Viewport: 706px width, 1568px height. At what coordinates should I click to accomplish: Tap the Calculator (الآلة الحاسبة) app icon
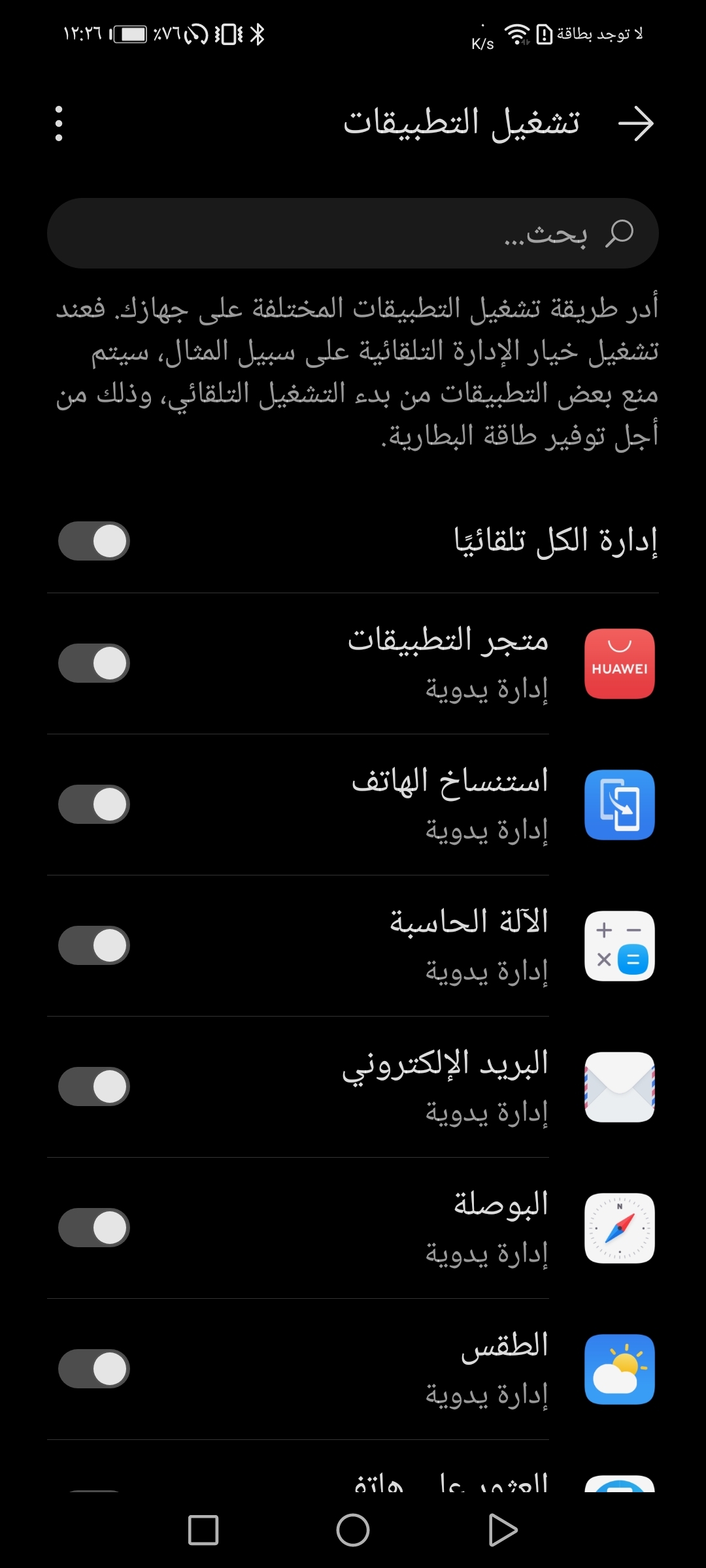point(619,945)
